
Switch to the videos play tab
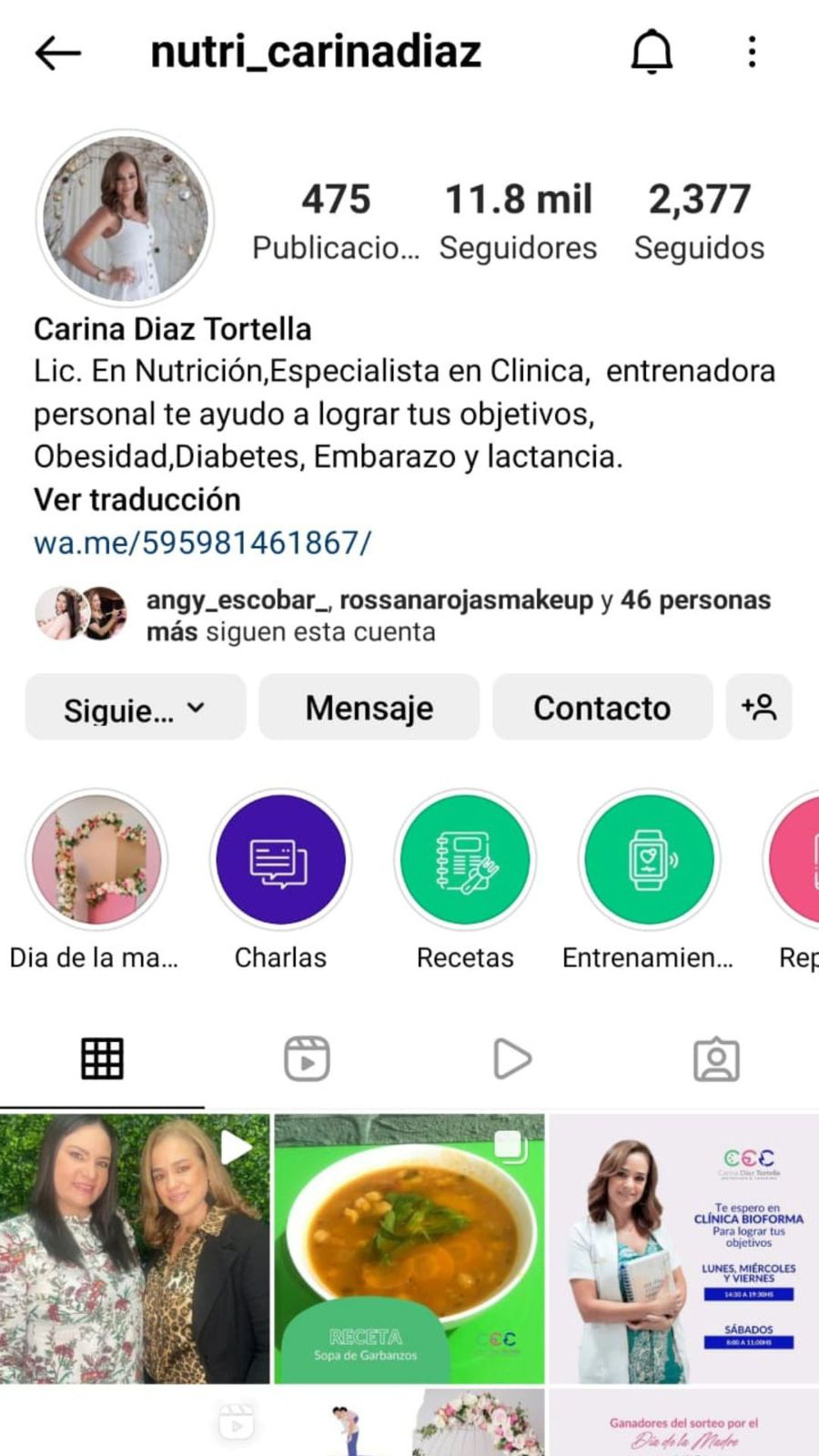point(511,1059)
